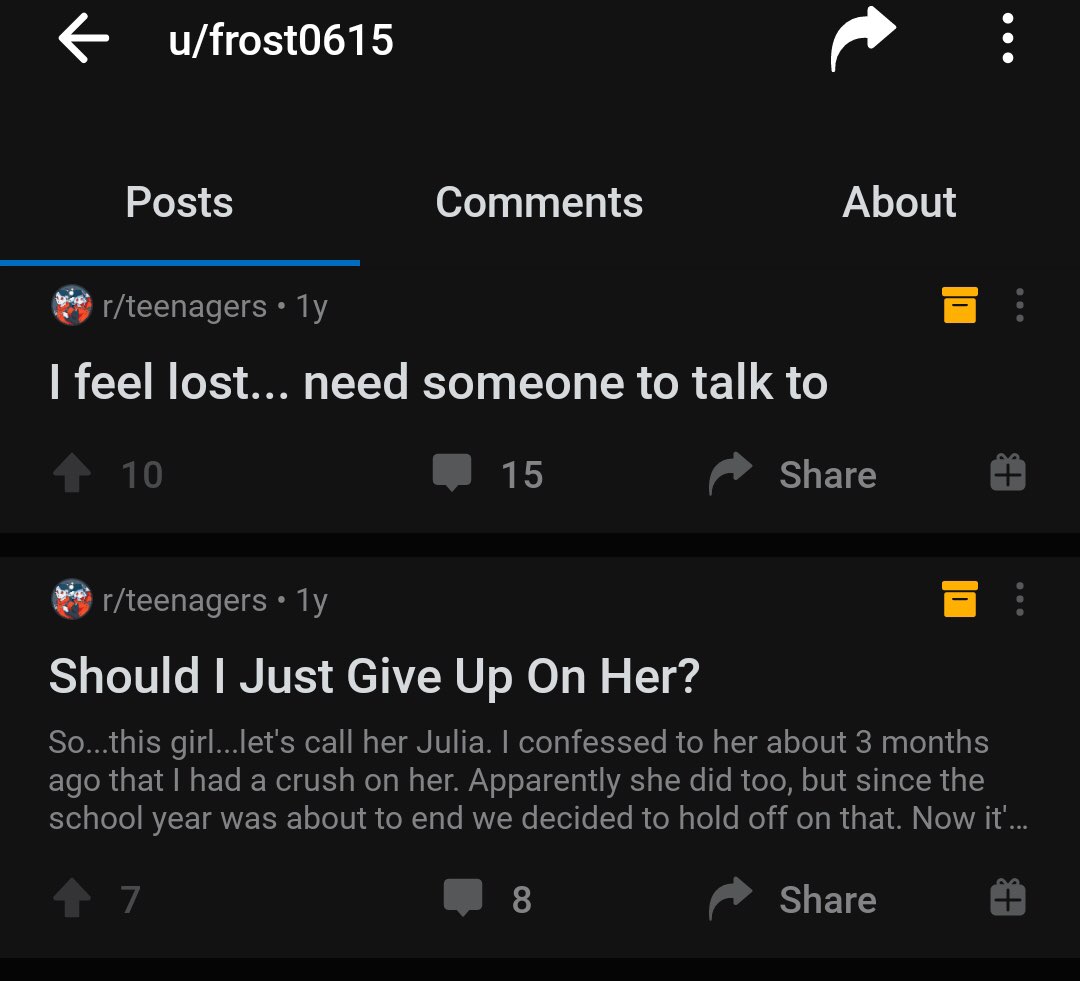This screenshot has width=1080, height=981.
Task: Select the Posts tab
Action: pyautogui.click(x=180, y=203)
